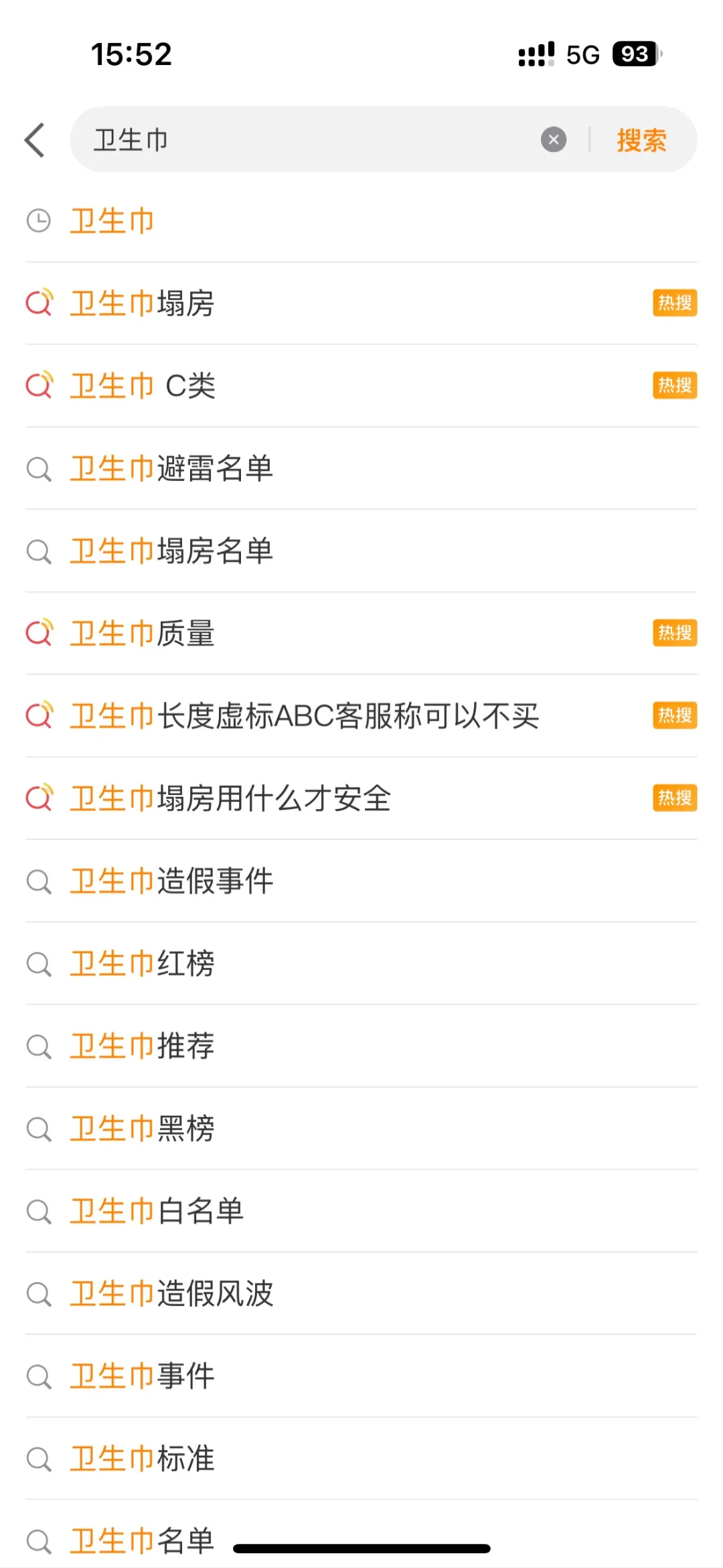Open the hot suggestion 卫生巾质量
The image size is (723, 1568).
[142, 633]
